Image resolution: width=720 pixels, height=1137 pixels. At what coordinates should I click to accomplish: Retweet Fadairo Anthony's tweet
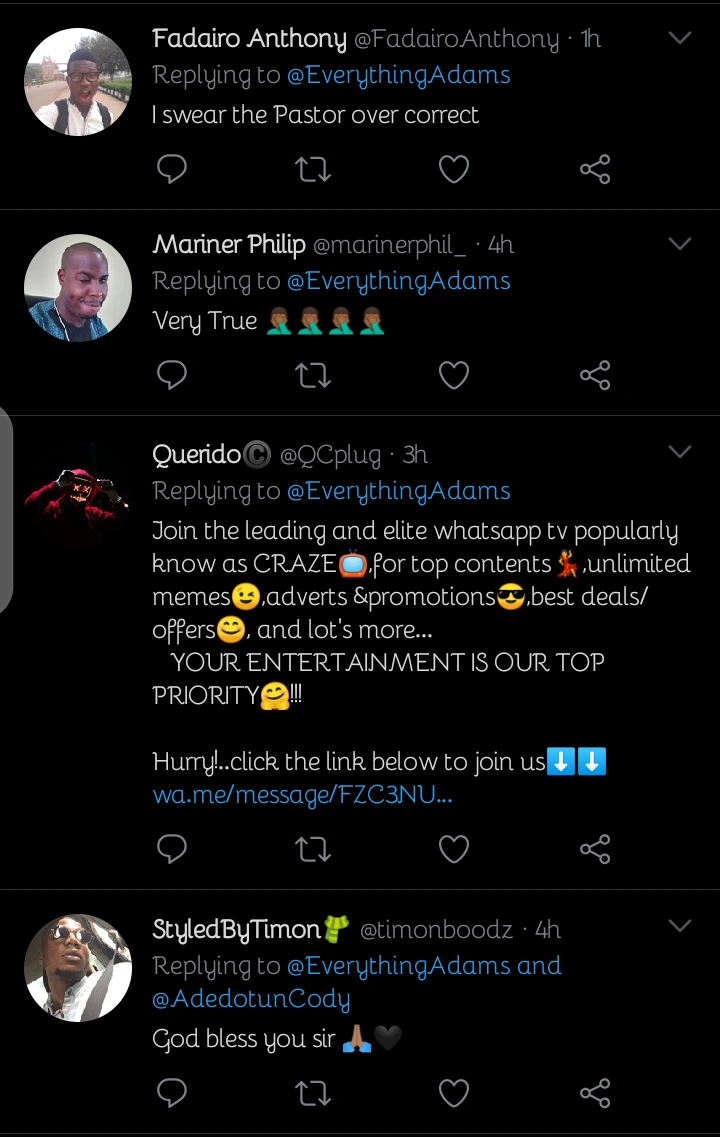(x=314, y=170)
